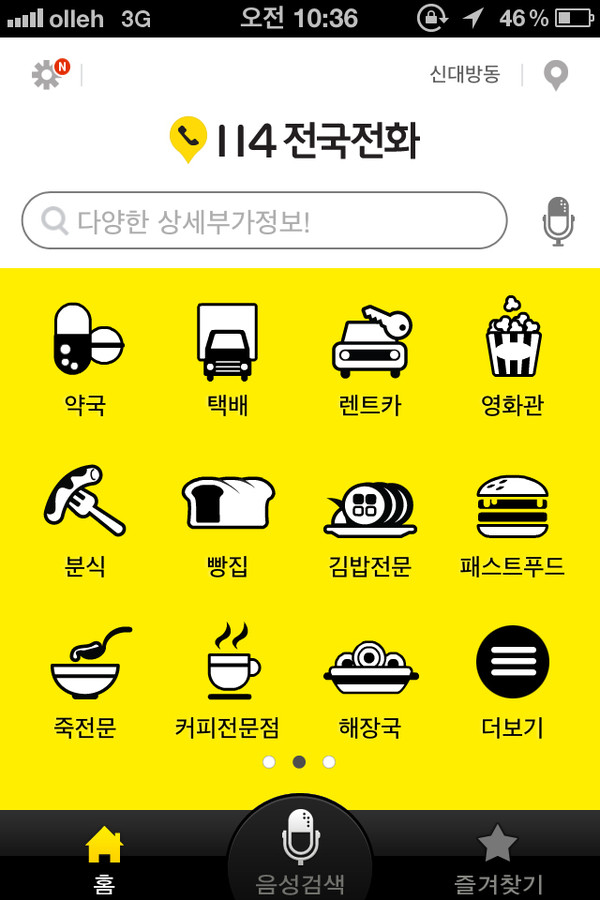Start voice input beside the search box
Image resolution: width=600 pixels, height=900 pixels.
pos(559,221)
